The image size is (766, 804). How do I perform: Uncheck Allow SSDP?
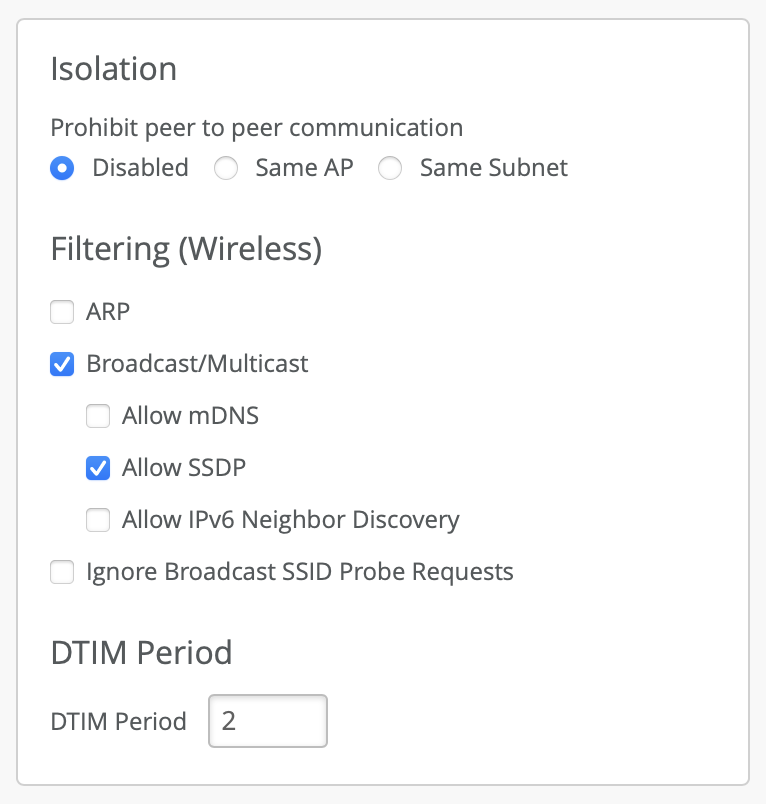(x=98, y=468)
